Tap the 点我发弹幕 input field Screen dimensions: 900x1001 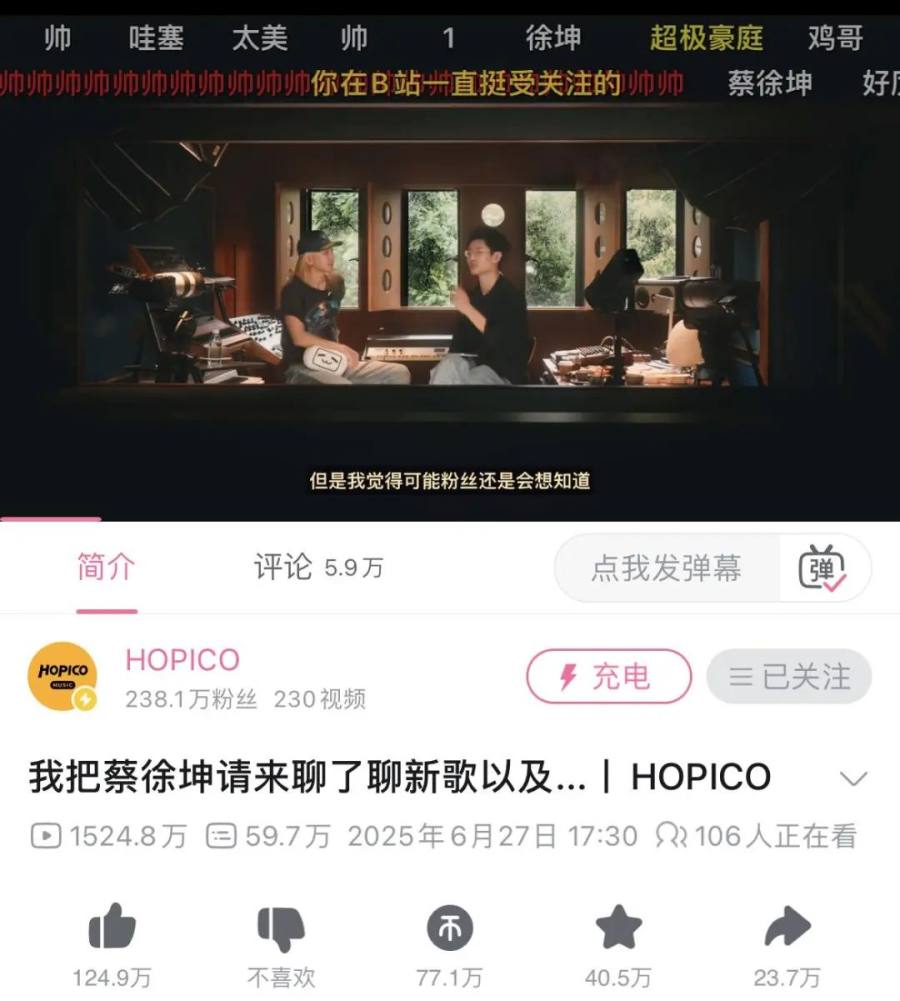click(x=667, y=568)
